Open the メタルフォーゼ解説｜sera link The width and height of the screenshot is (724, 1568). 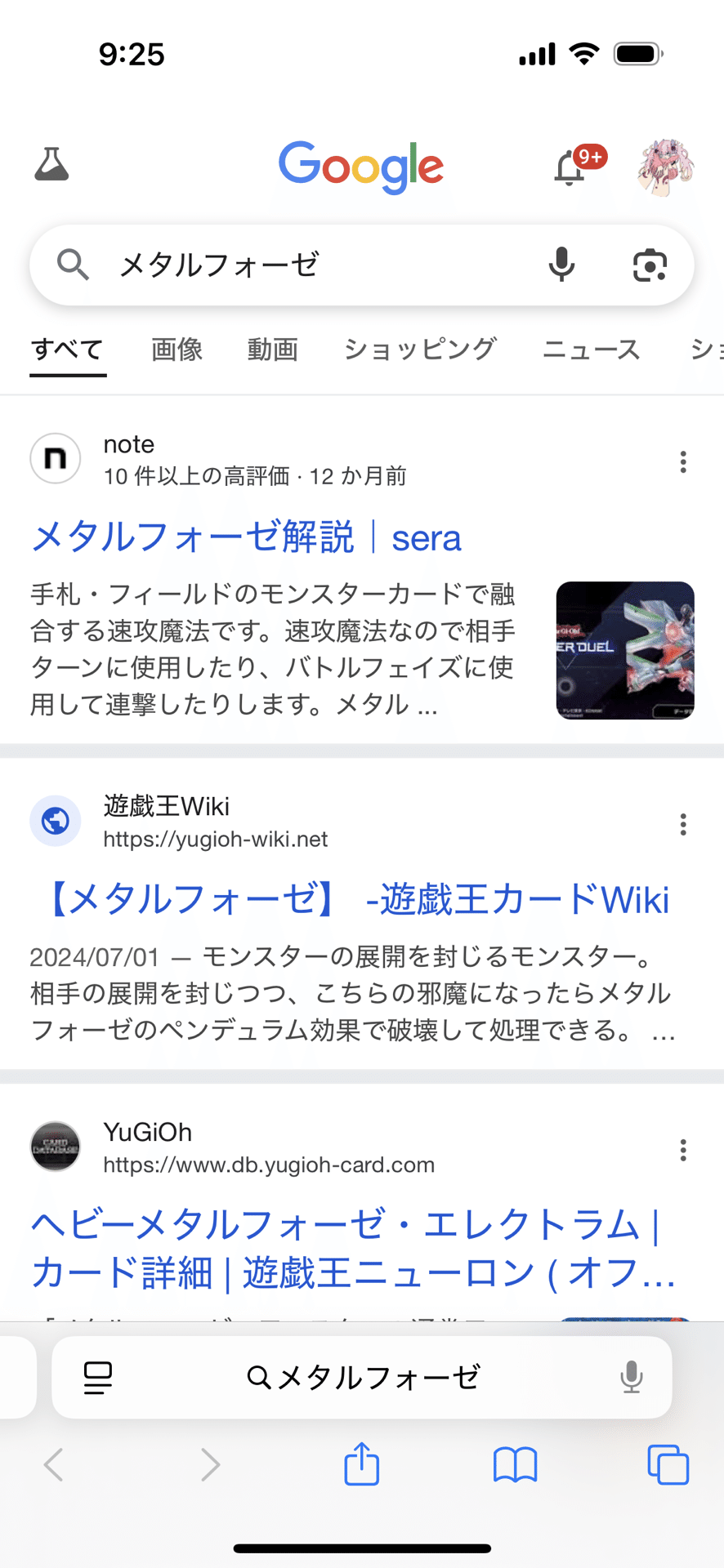coord(245,537)
